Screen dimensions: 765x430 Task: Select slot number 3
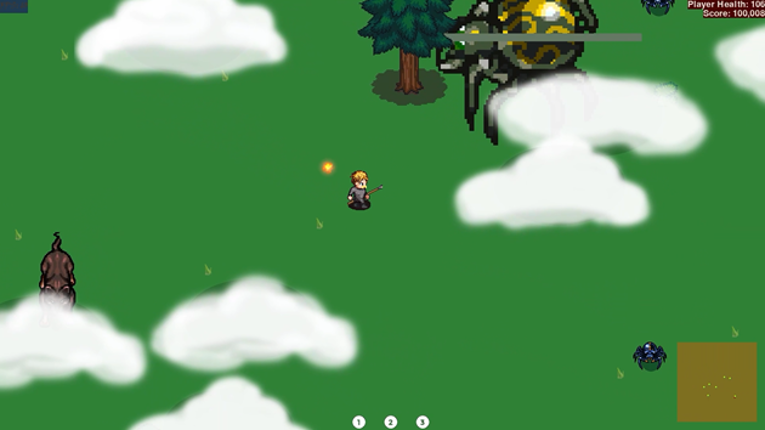coord(422,422)
